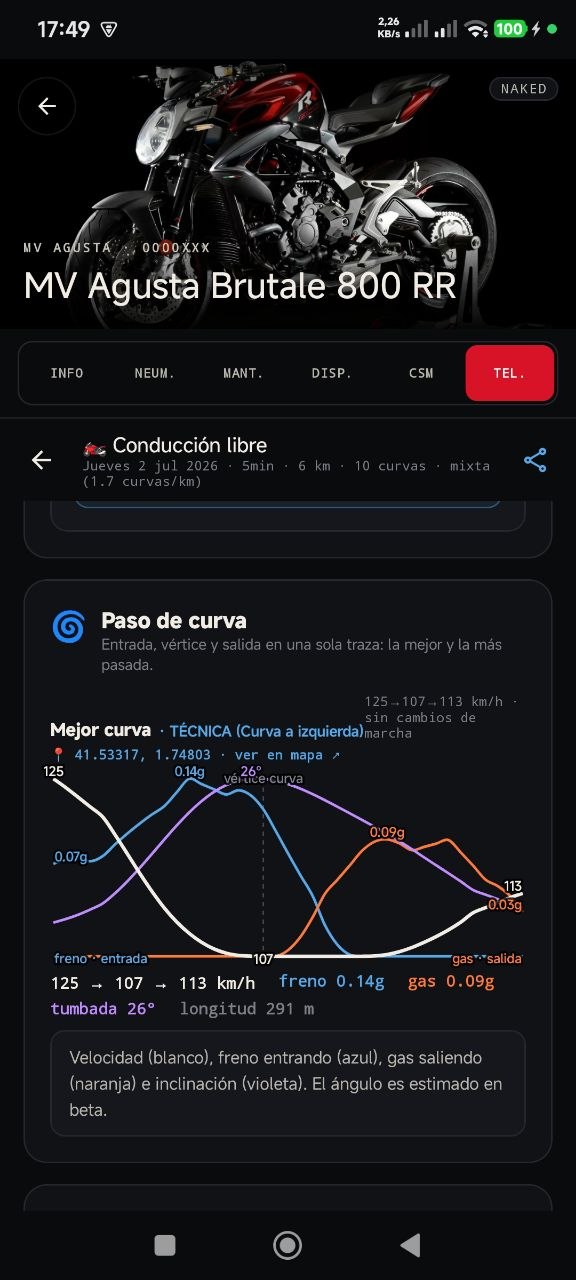Go back using the arrow over the motorcycle photo

47,106
